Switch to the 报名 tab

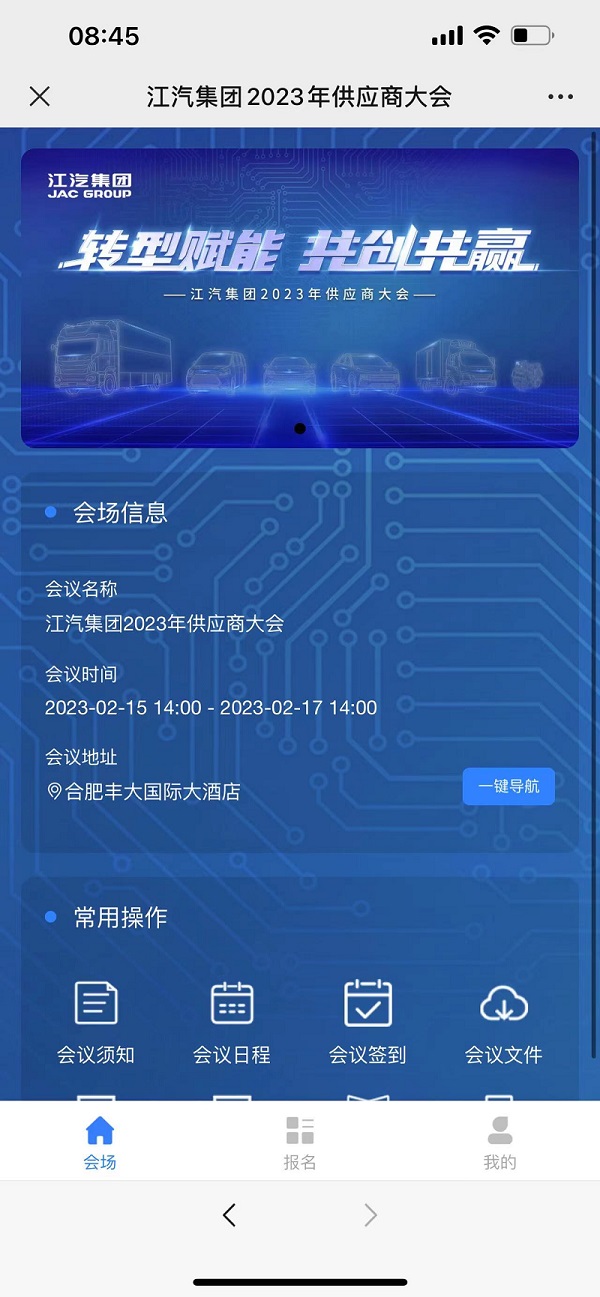(300, 1142)
